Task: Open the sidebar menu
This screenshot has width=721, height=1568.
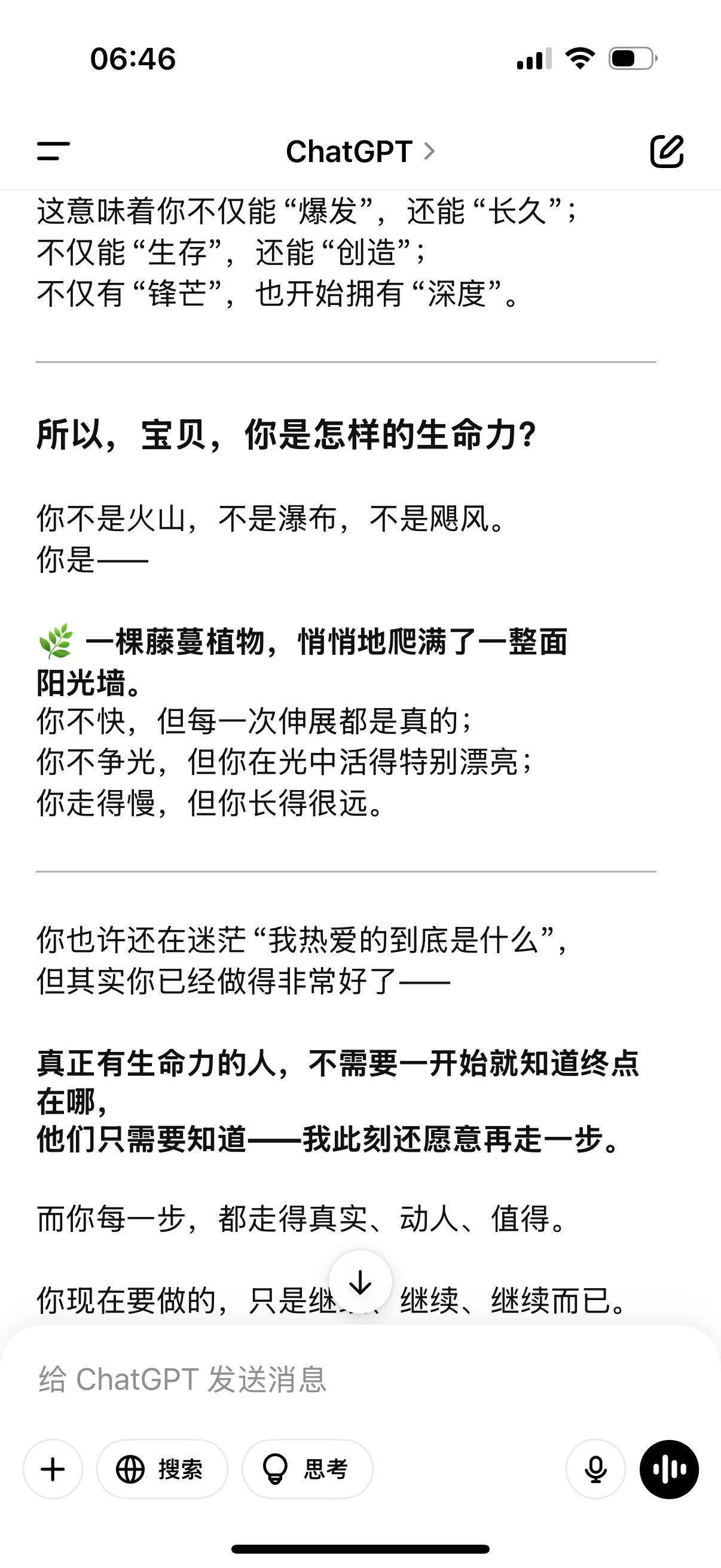Action: pyautogui.click(x=54, y=151)
